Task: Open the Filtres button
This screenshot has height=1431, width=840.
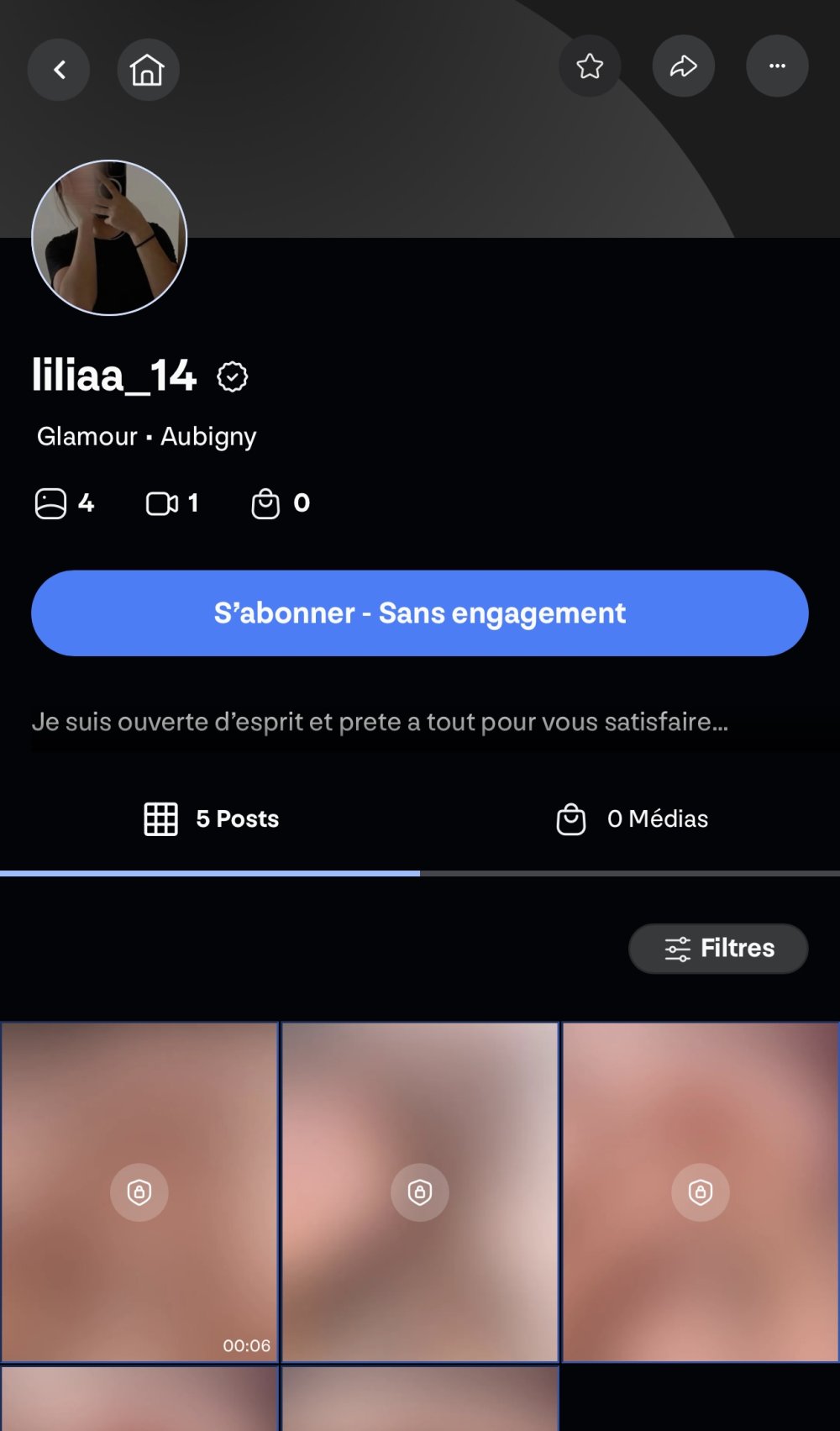Action: pyautogui.click(x=718, y=949)
